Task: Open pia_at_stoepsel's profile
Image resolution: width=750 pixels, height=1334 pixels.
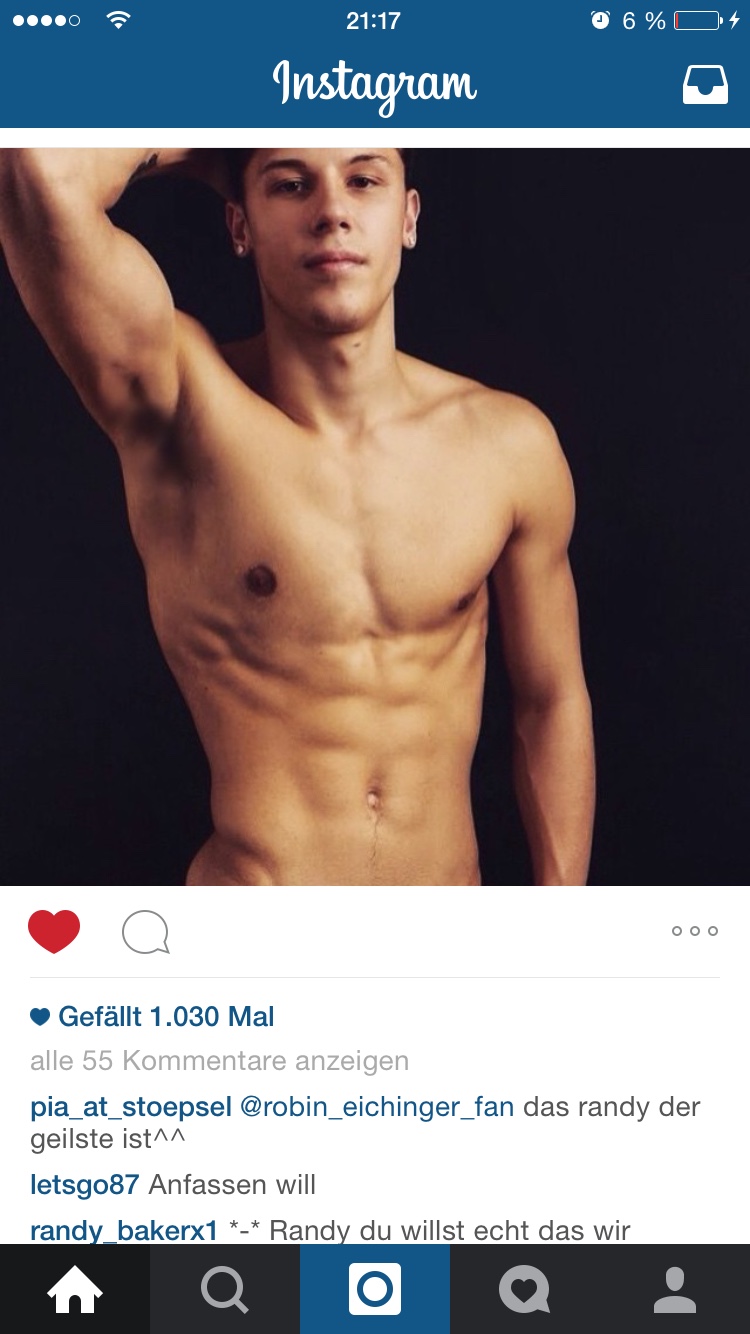Action: click(x=131, y=1107)
